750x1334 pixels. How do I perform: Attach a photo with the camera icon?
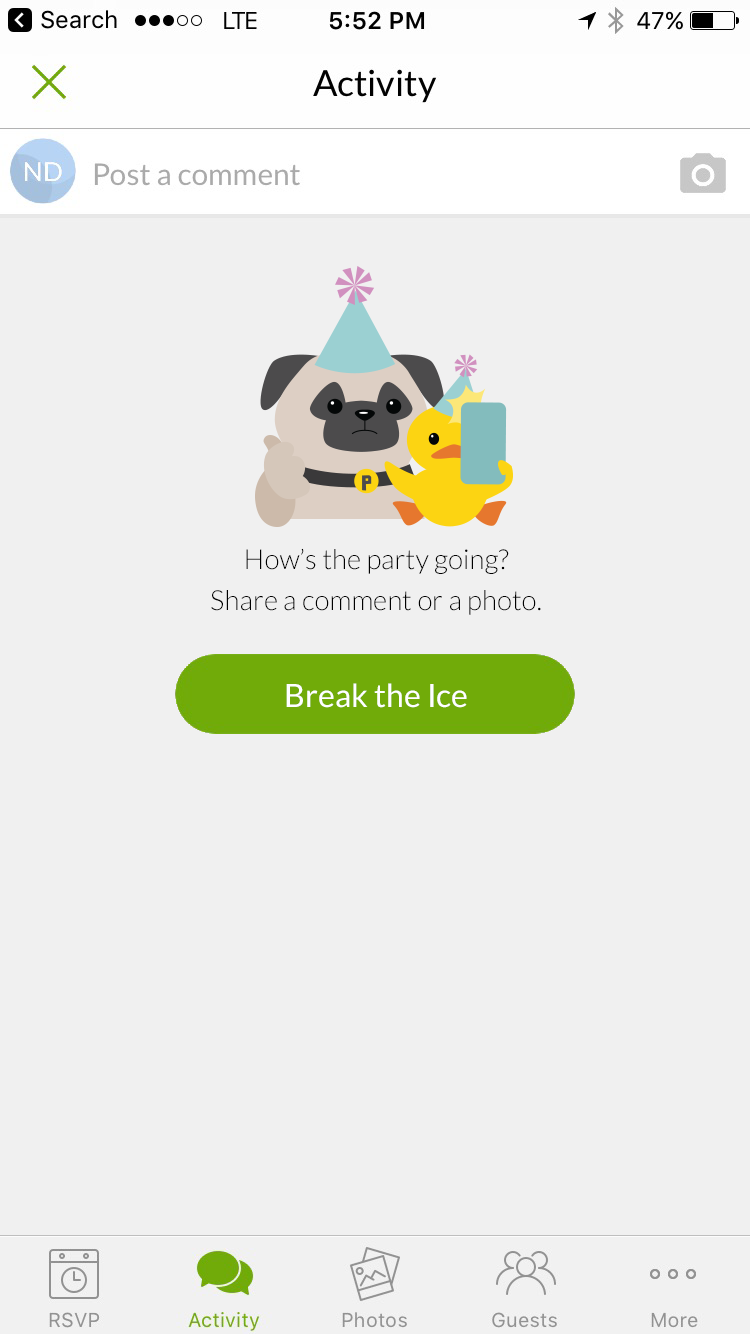click(x=702, y=174)
